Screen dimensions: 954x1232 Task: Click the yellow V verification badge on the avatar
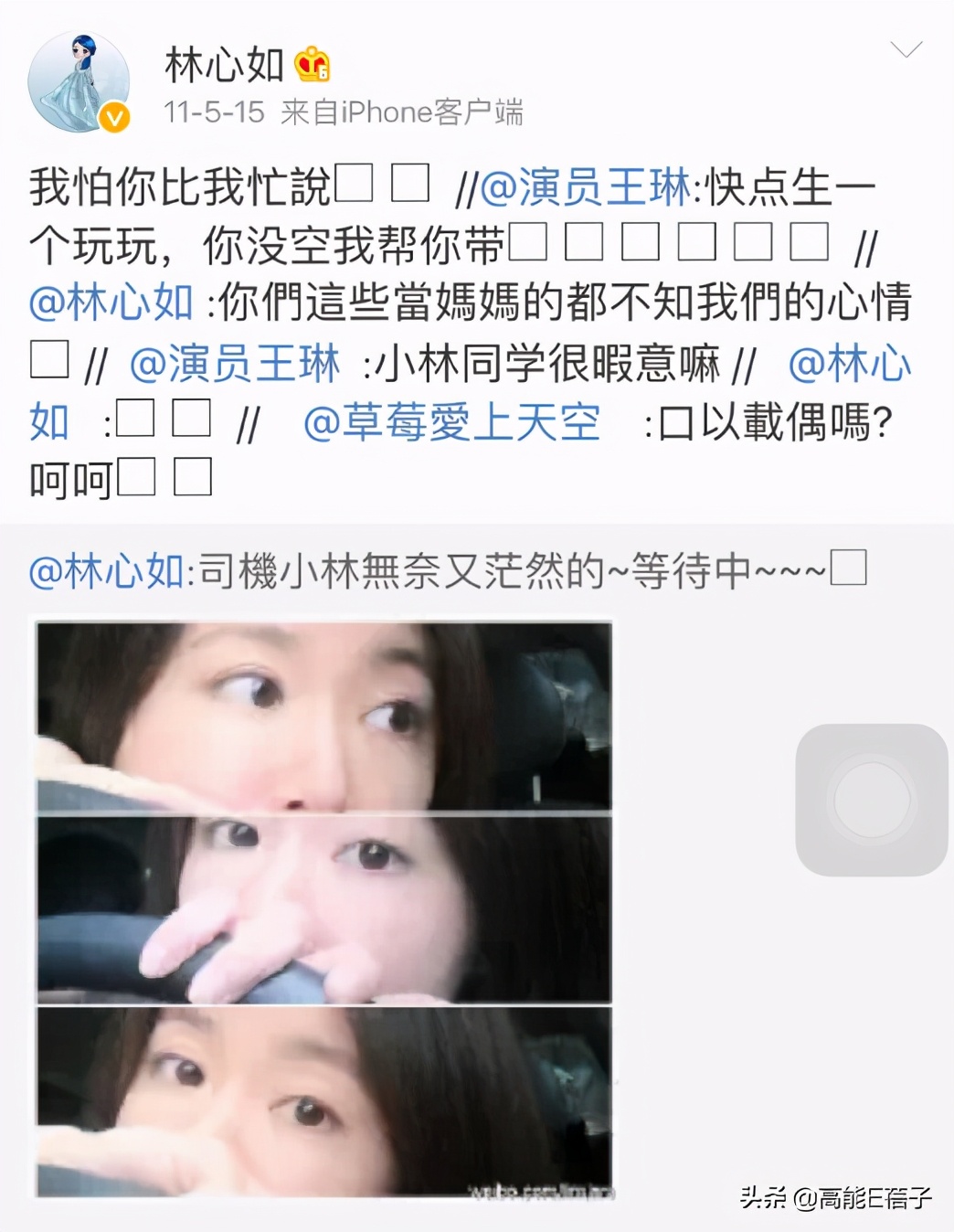(x=111, y=117)
